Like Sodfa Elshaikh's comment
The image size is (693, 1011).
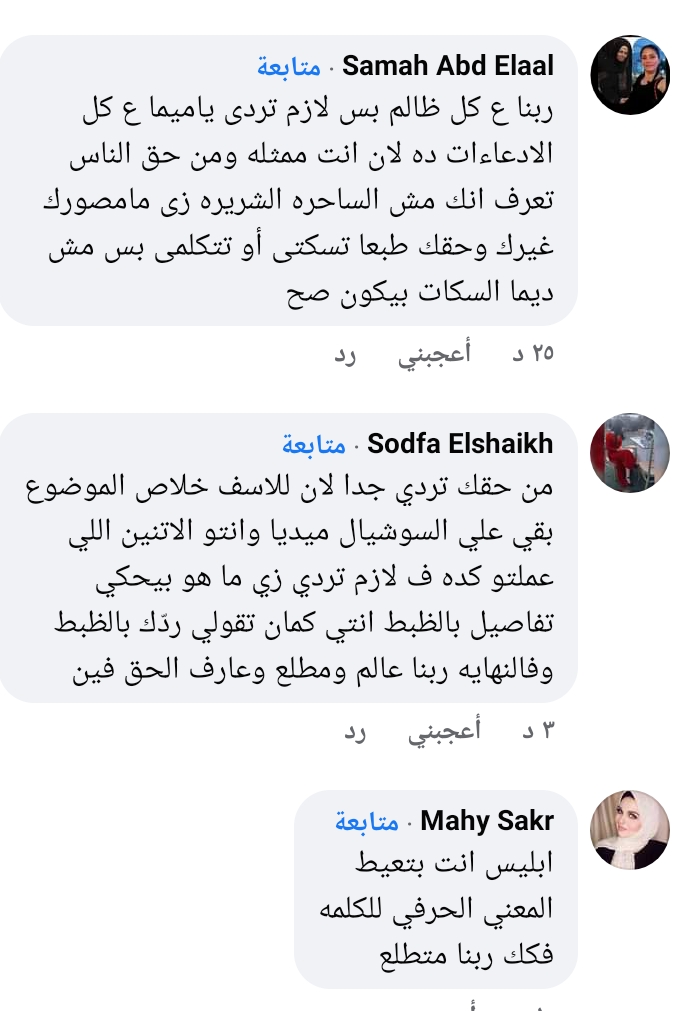coord(444,731)
